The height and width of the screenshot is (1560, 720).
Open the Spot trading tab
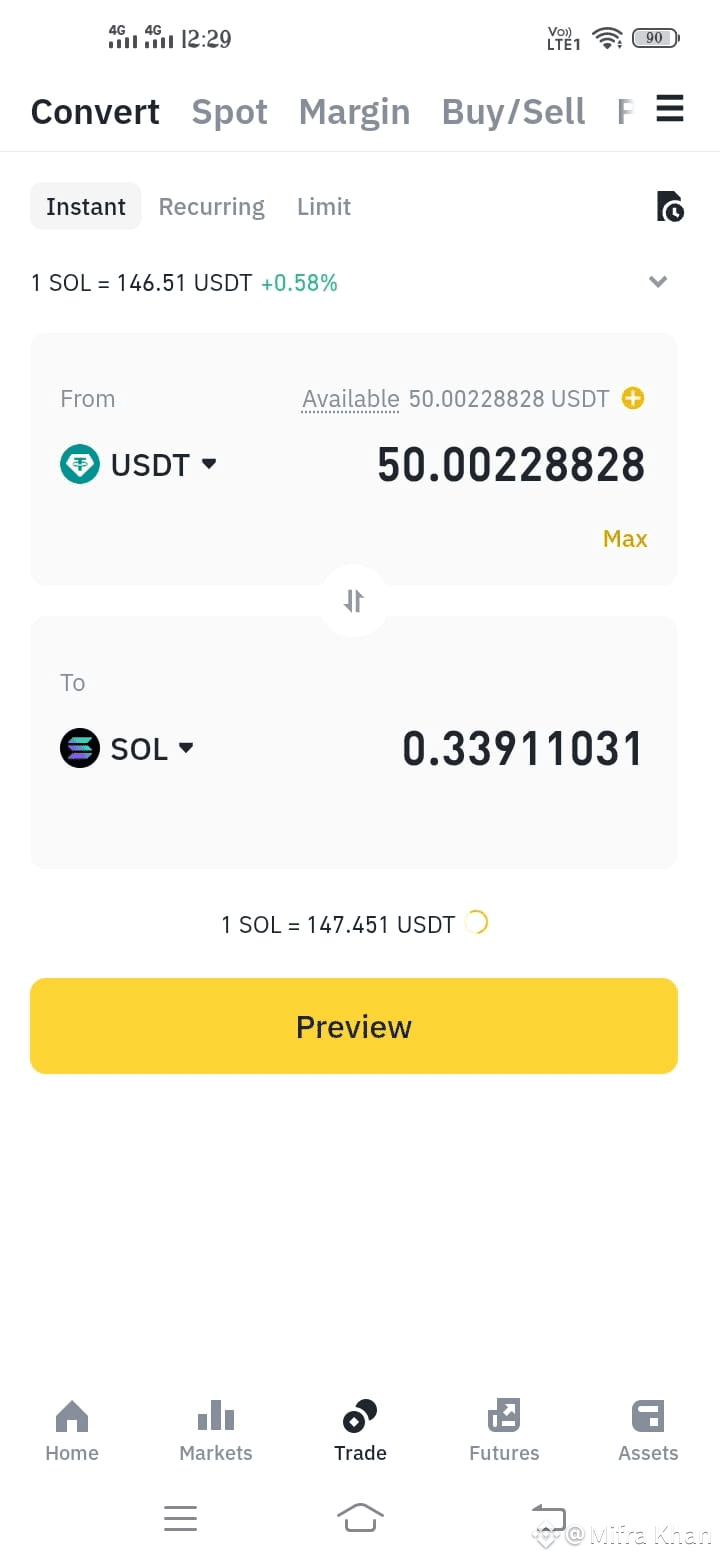click(229, 111)
